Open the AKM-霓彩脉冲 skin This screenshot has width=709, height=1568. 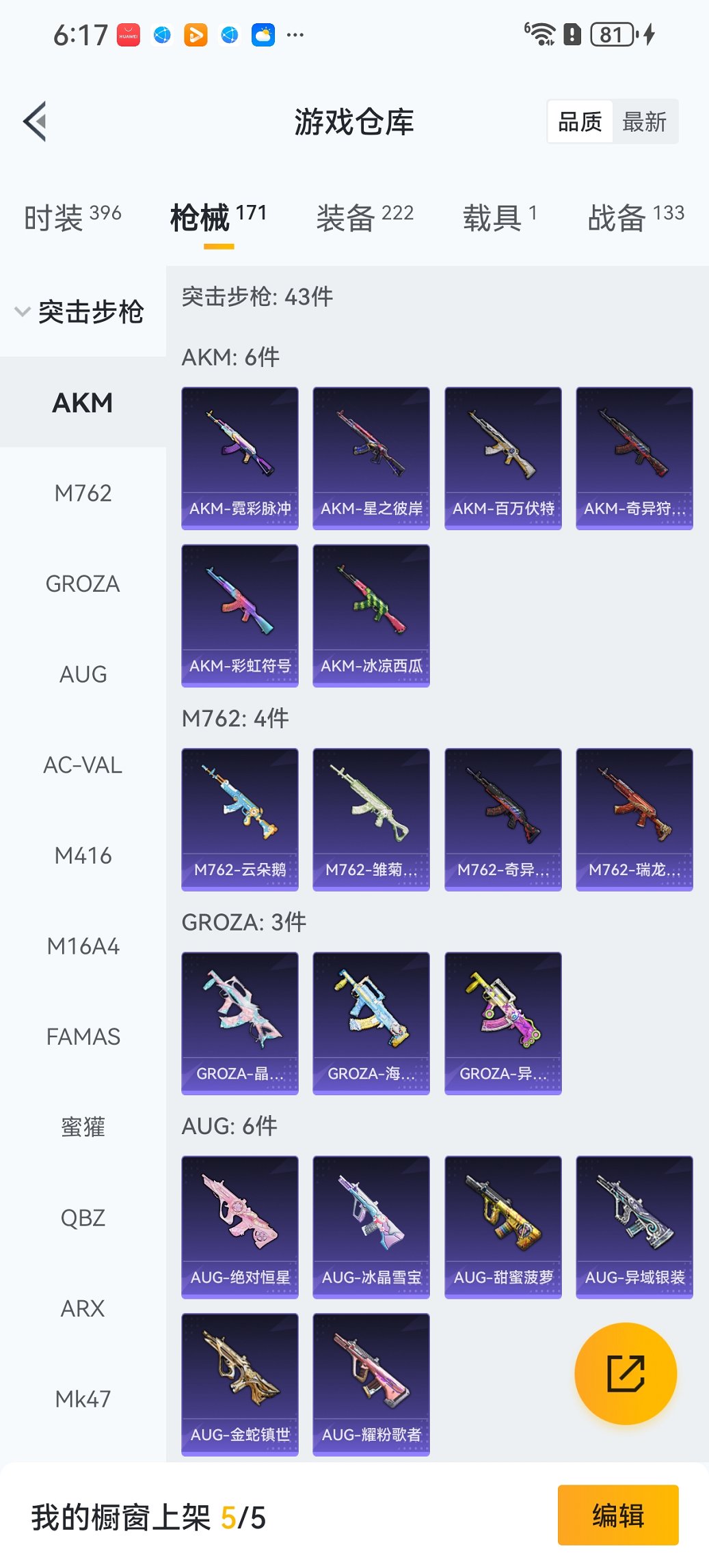(x=240, y=458)
